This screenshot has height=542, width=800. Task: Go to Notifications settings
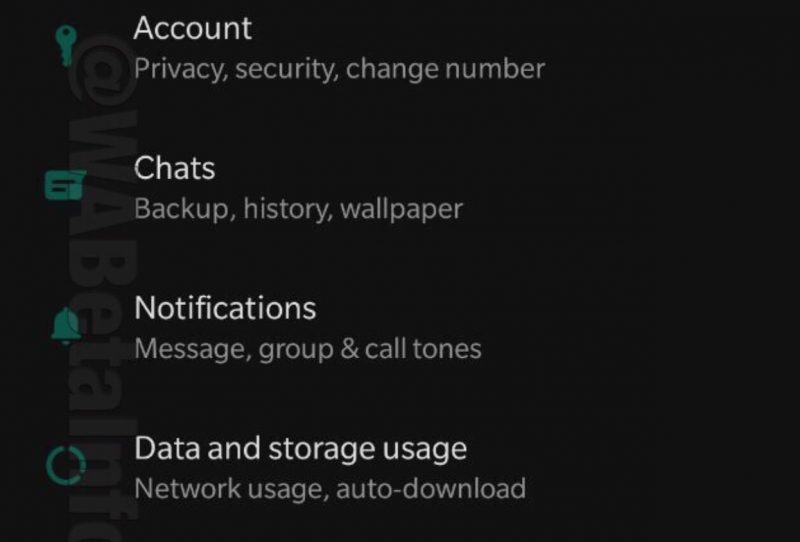(225, 308)
